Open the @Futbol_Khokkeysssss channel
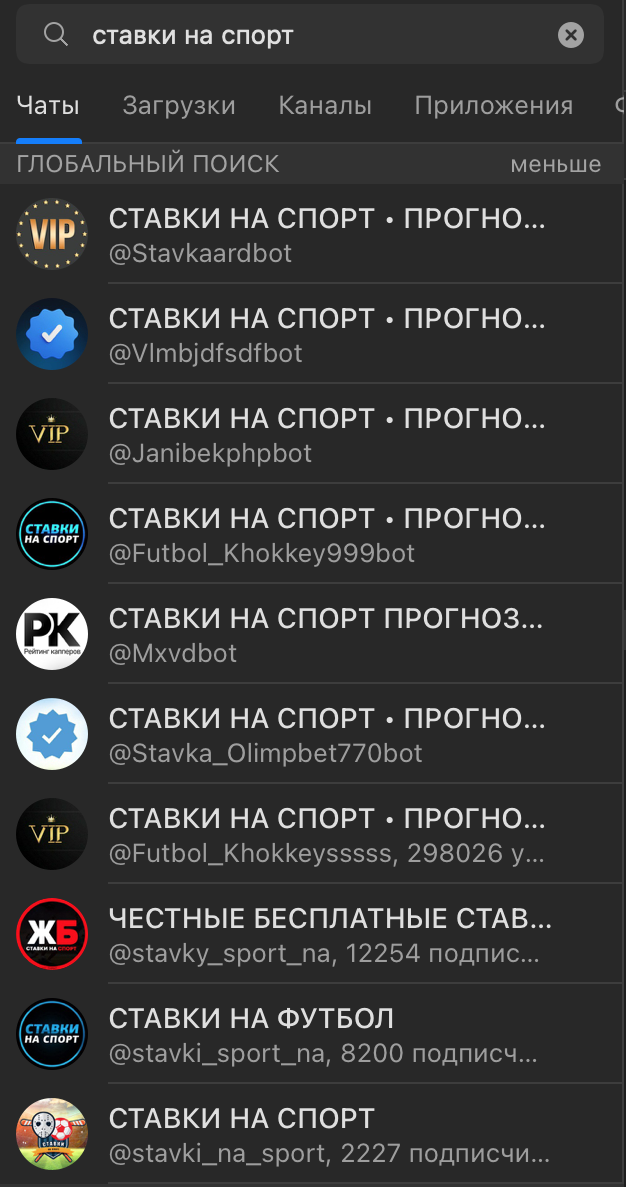Screen dimensions: 626x1187 click(313, 833)
